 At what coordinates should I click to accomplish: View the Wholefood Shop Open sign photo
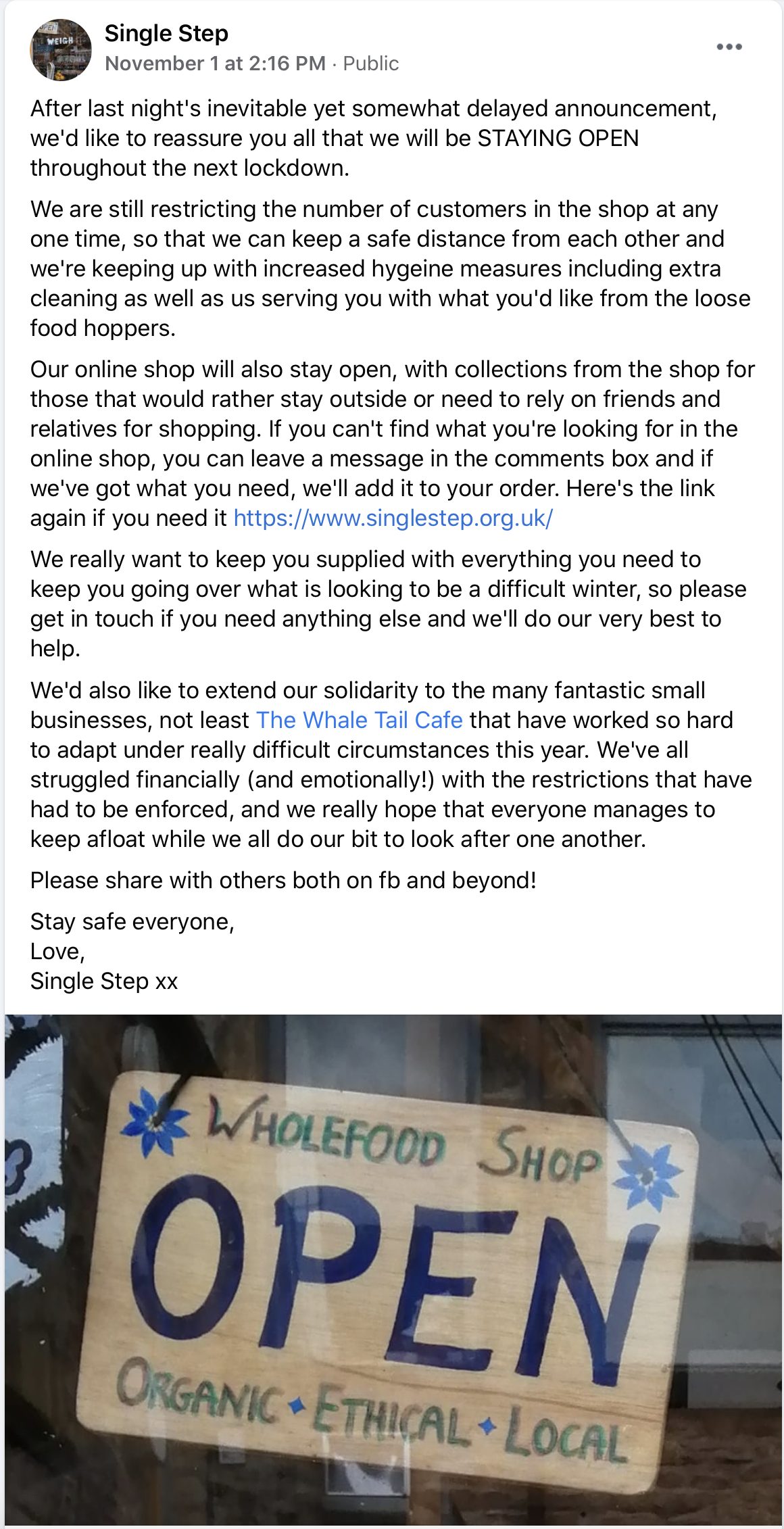[392, 1269]
